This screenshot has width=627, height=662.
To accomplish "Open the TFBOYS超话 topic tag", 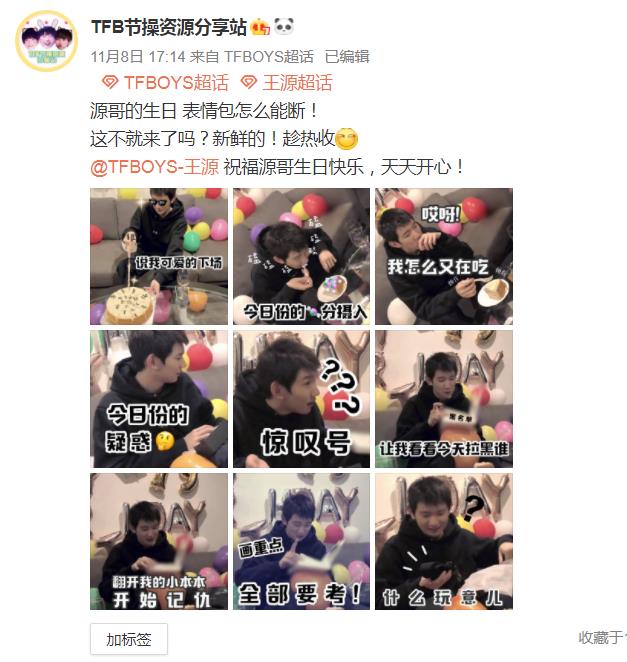I will click(x=166, y=83).
